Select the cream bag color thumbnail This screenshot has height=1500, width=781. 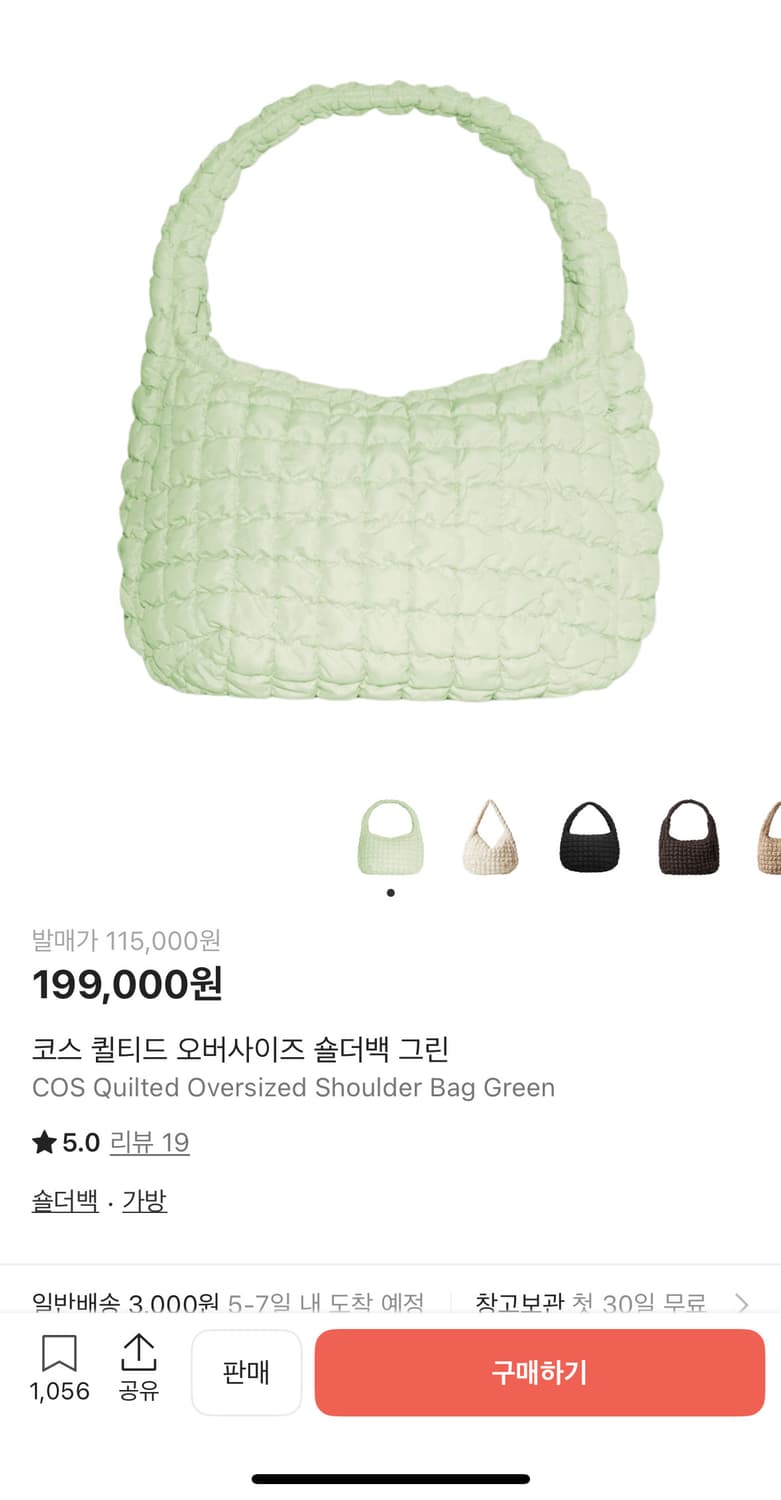tap(491, 838)
